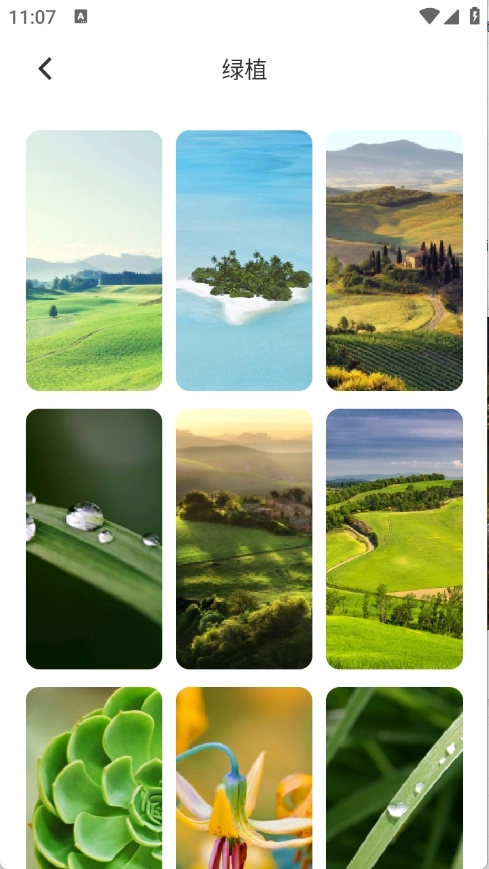Open the green succulent close-up wallpaper
Image resolution: width=489 pixels, height=869 pixels.
[x=94, y=778]
